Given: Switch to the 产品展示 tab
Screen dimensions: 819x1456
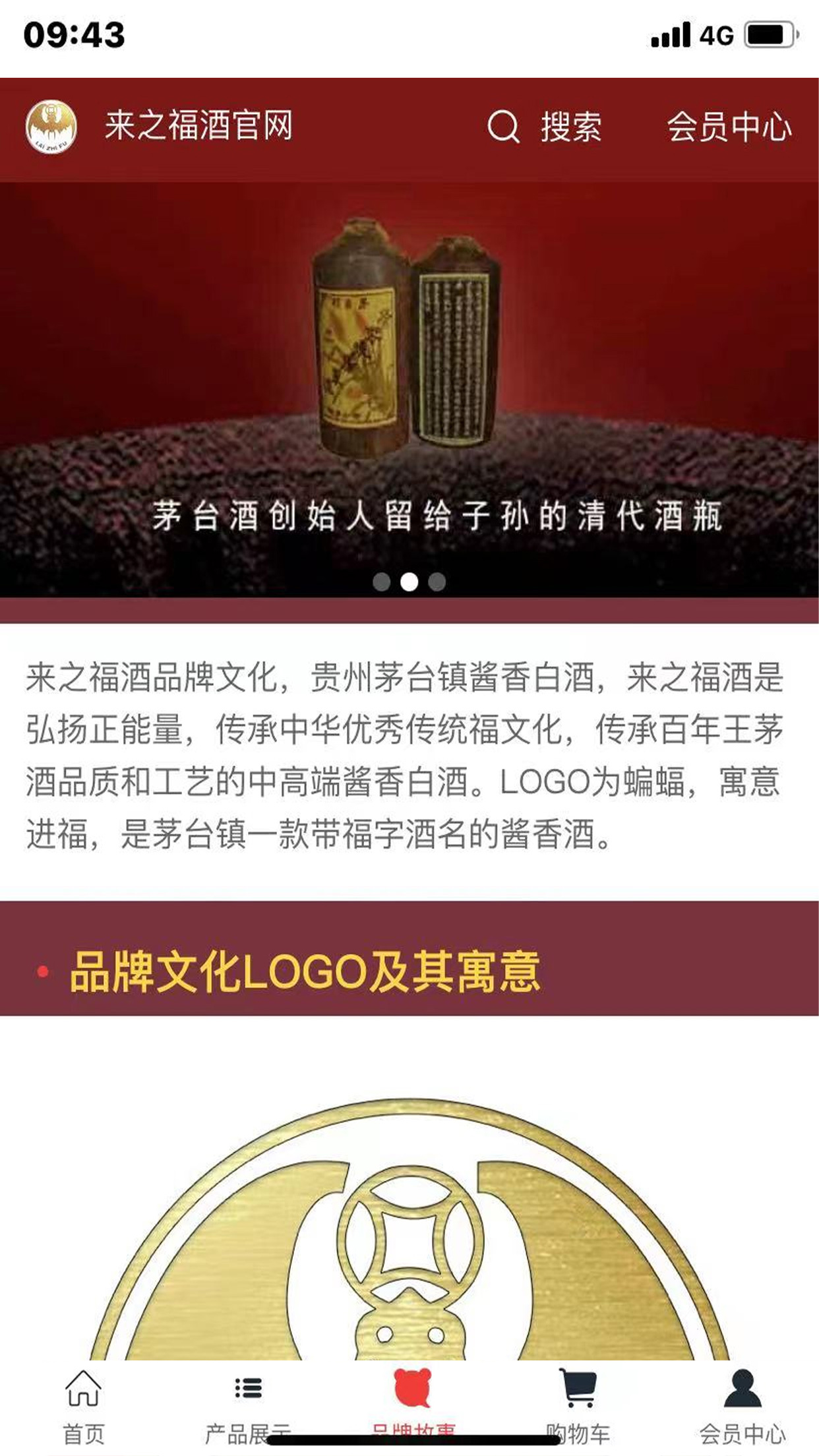Looking at the screenshot, I should point(248,1406).
